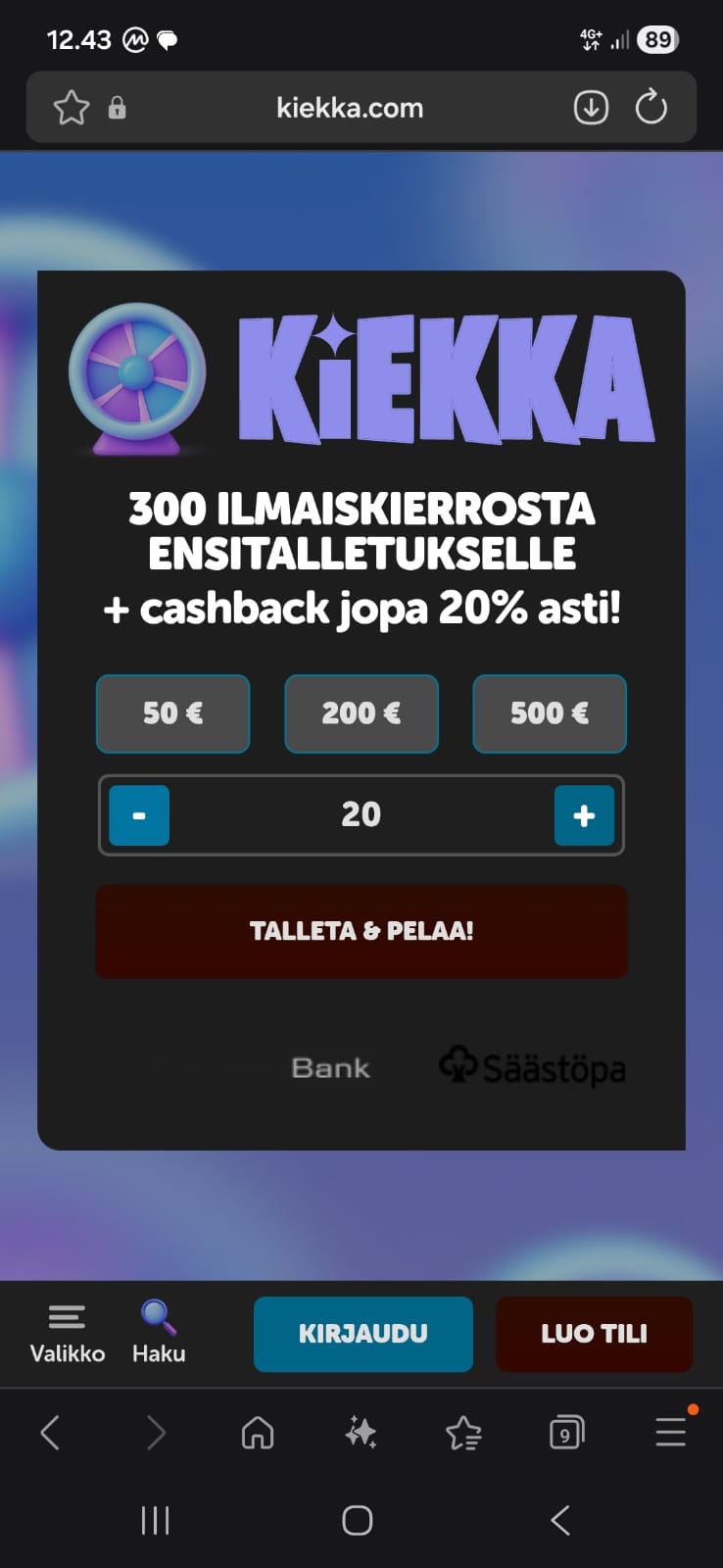Click the TALLETA & PELAA button

[x=361, y=932]
